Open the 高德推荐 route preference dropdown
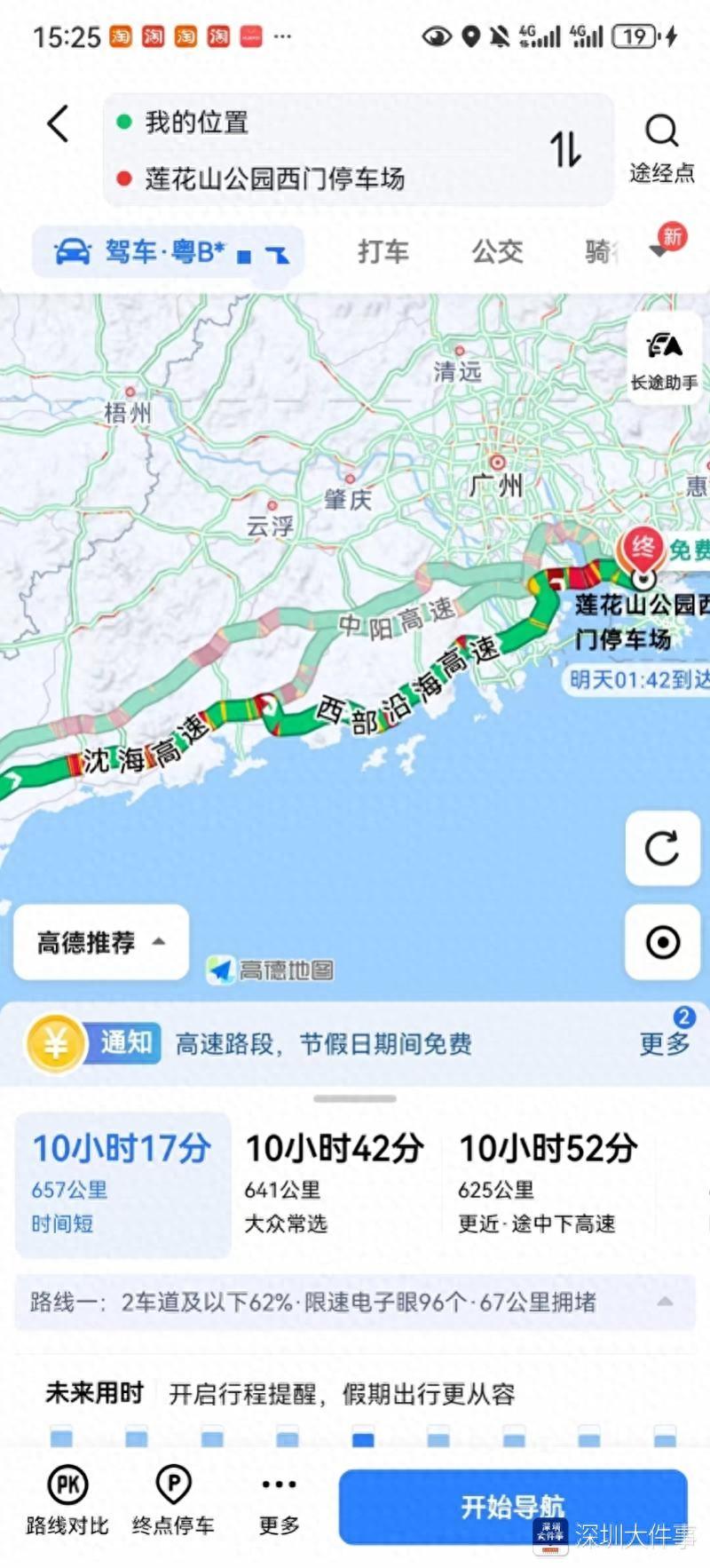The width and height of the screenshot is (710, 1568). coord(101,942)
